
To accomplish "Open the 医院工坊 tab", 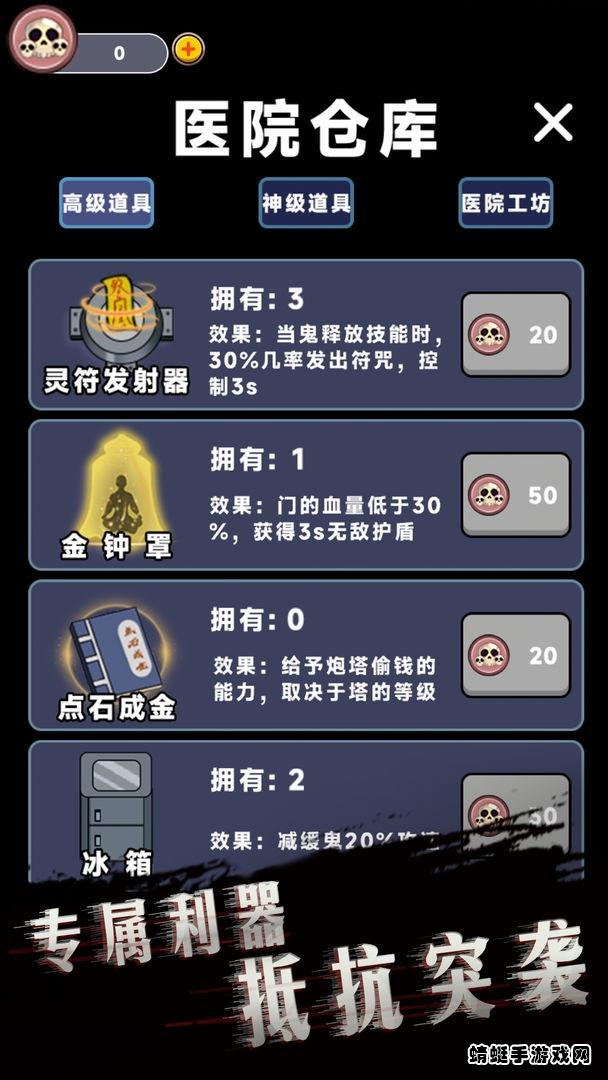I will pyautogui.click(x=505, y=203).
